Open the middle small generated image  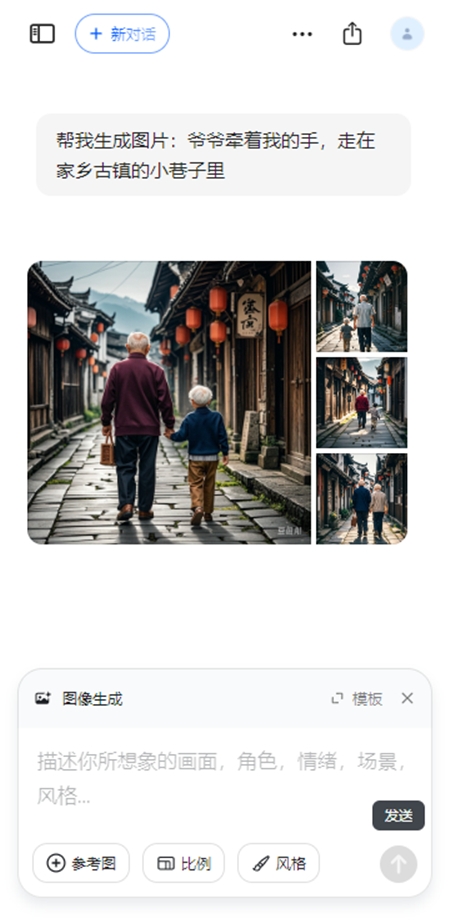coord(362,403)
